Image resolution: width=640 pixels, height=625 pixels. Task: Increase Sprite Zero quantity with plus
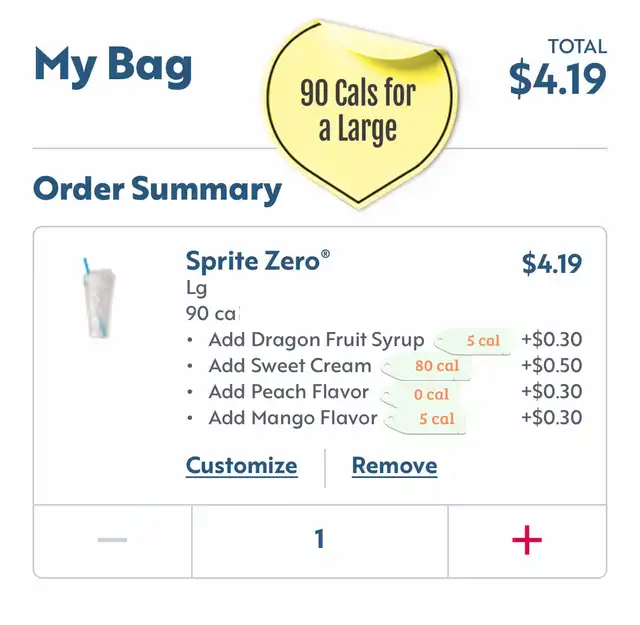527,541
